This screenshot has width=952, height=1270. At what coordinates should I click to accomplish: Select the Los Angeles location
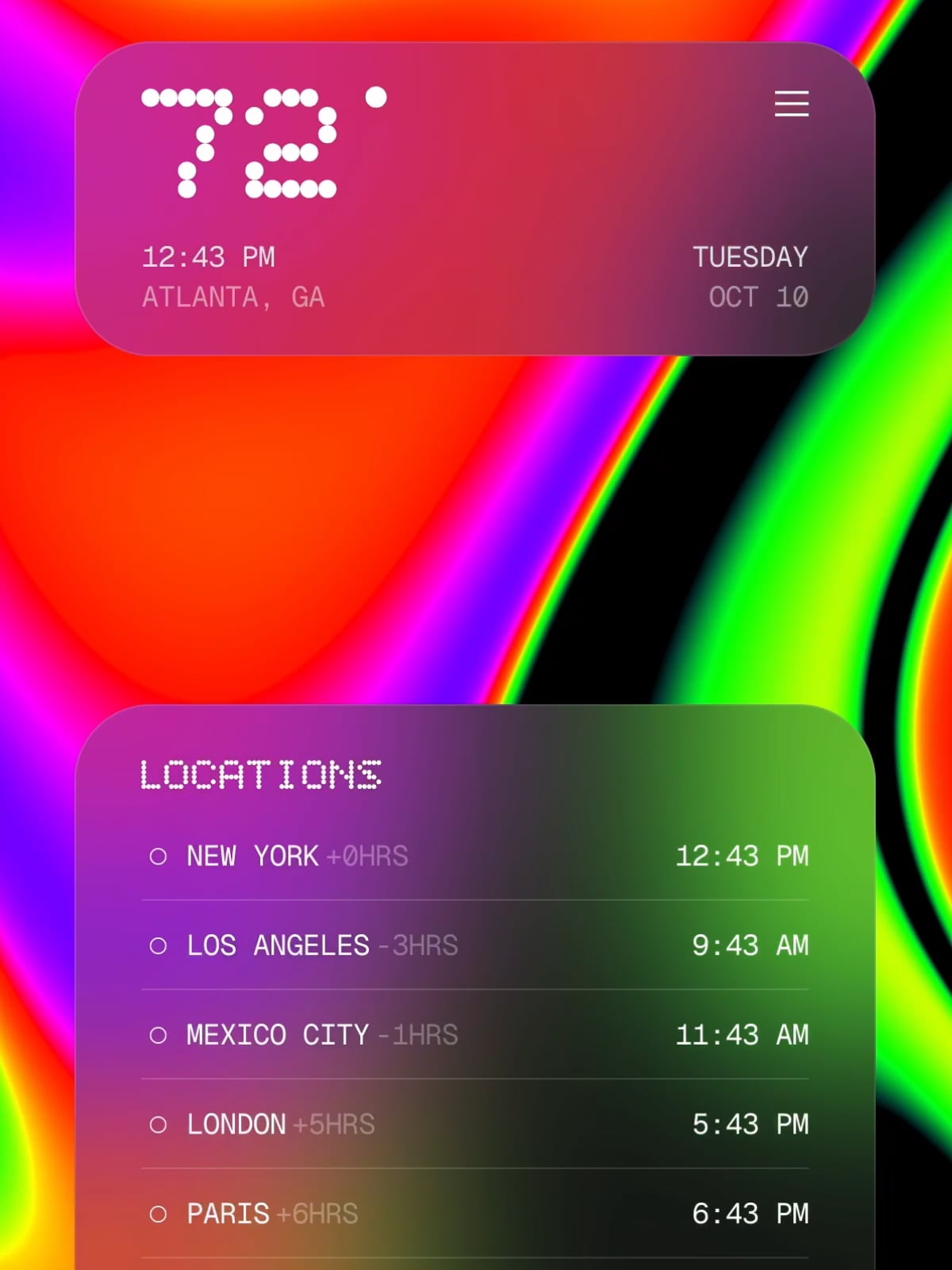[x=278, y=945]
